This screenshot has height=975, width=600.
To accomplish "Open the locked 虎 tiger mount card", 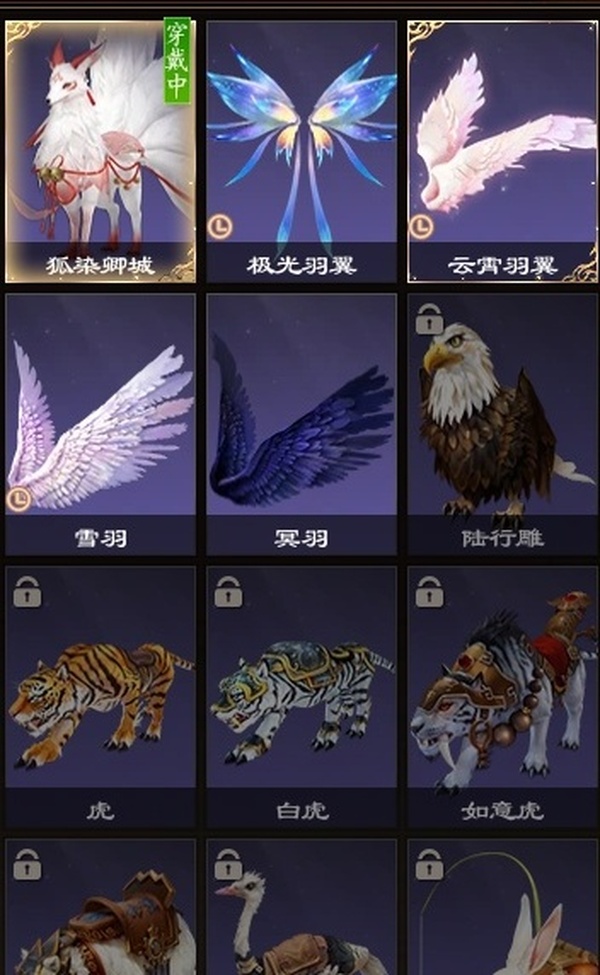I will tap(100, 697).
